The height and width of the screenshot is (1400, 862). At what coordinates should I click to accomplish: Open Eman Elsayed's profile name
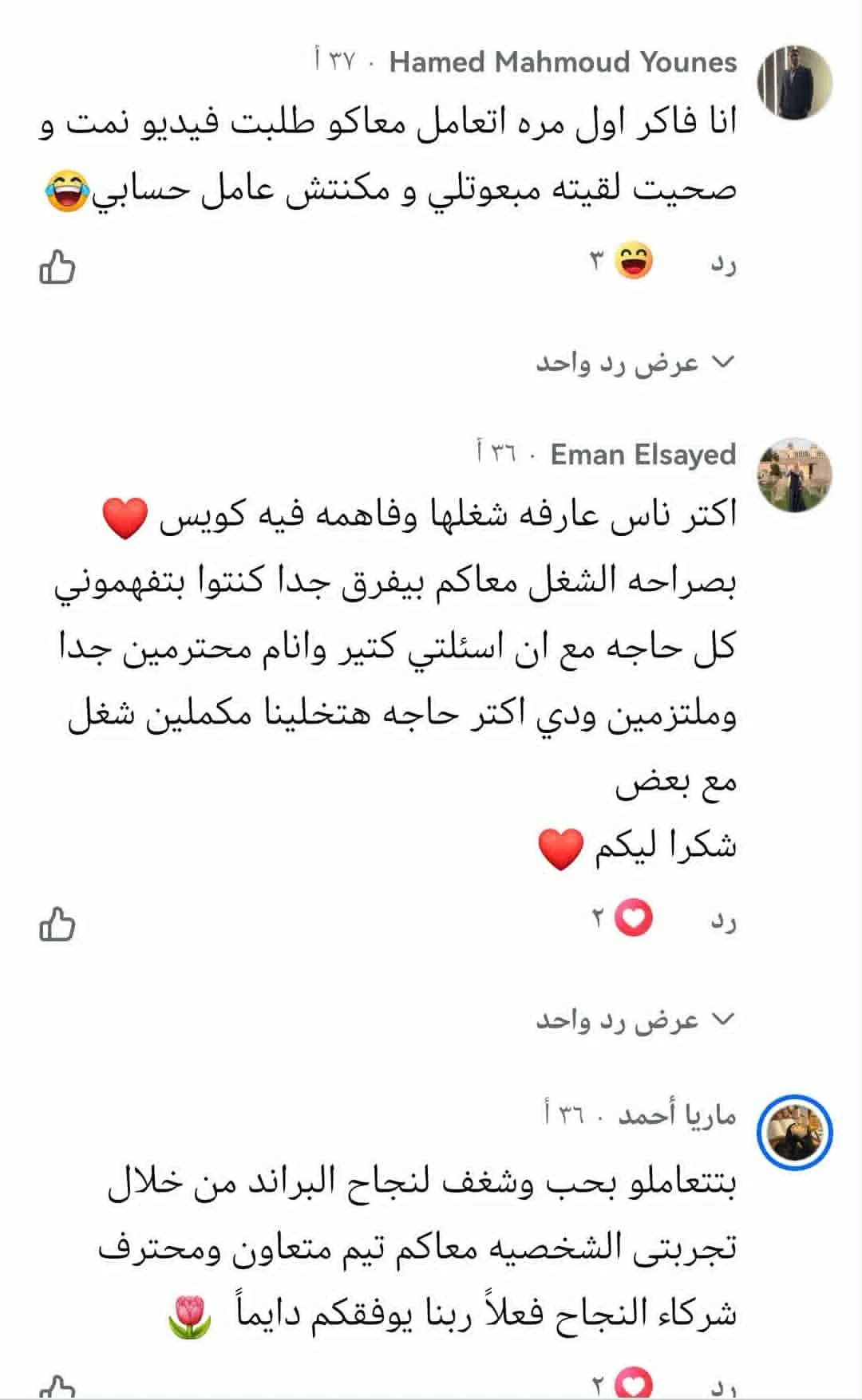pyautogui.click(x=643, y=455)
